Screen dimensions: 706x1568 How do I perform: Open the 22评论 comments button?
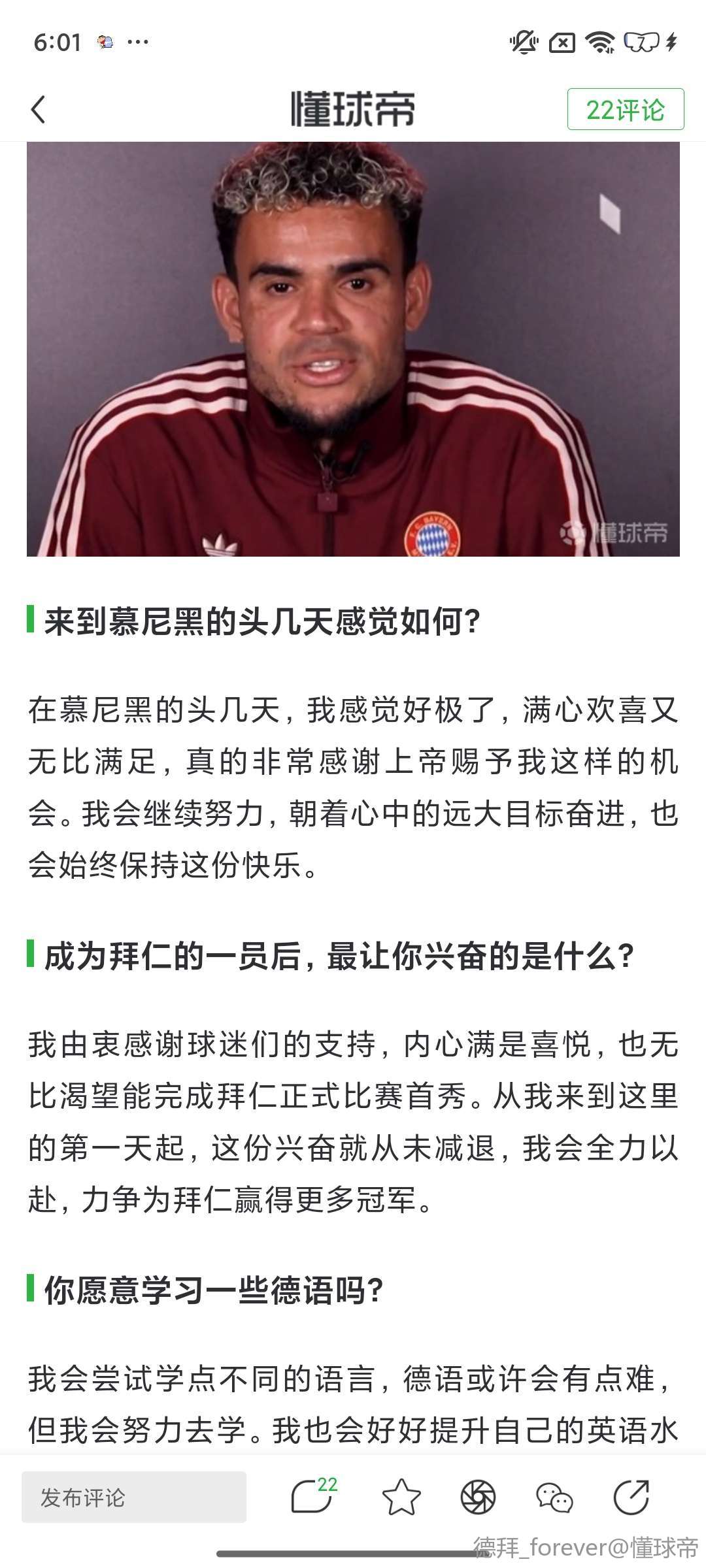(626, 109)
